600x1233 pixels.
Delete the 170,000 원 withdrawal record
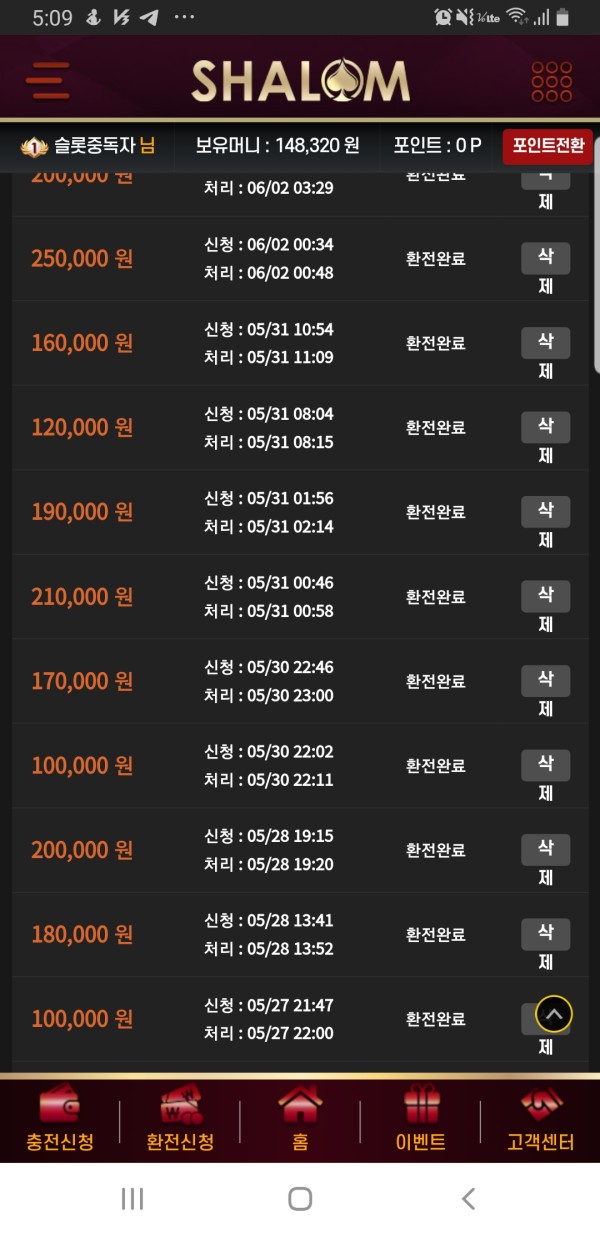546,681
